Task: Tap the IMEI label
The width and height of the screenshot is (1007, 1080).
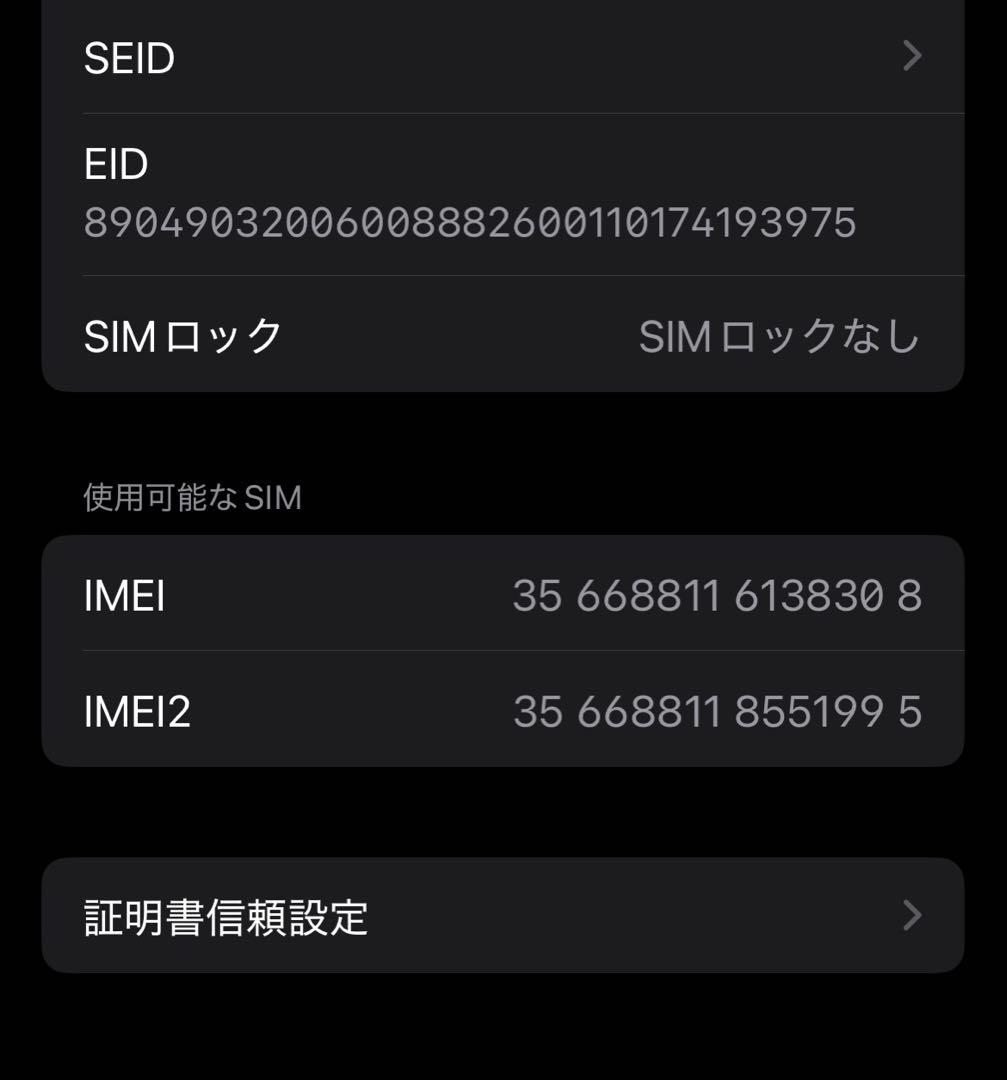Action: (x=123, y=595)
